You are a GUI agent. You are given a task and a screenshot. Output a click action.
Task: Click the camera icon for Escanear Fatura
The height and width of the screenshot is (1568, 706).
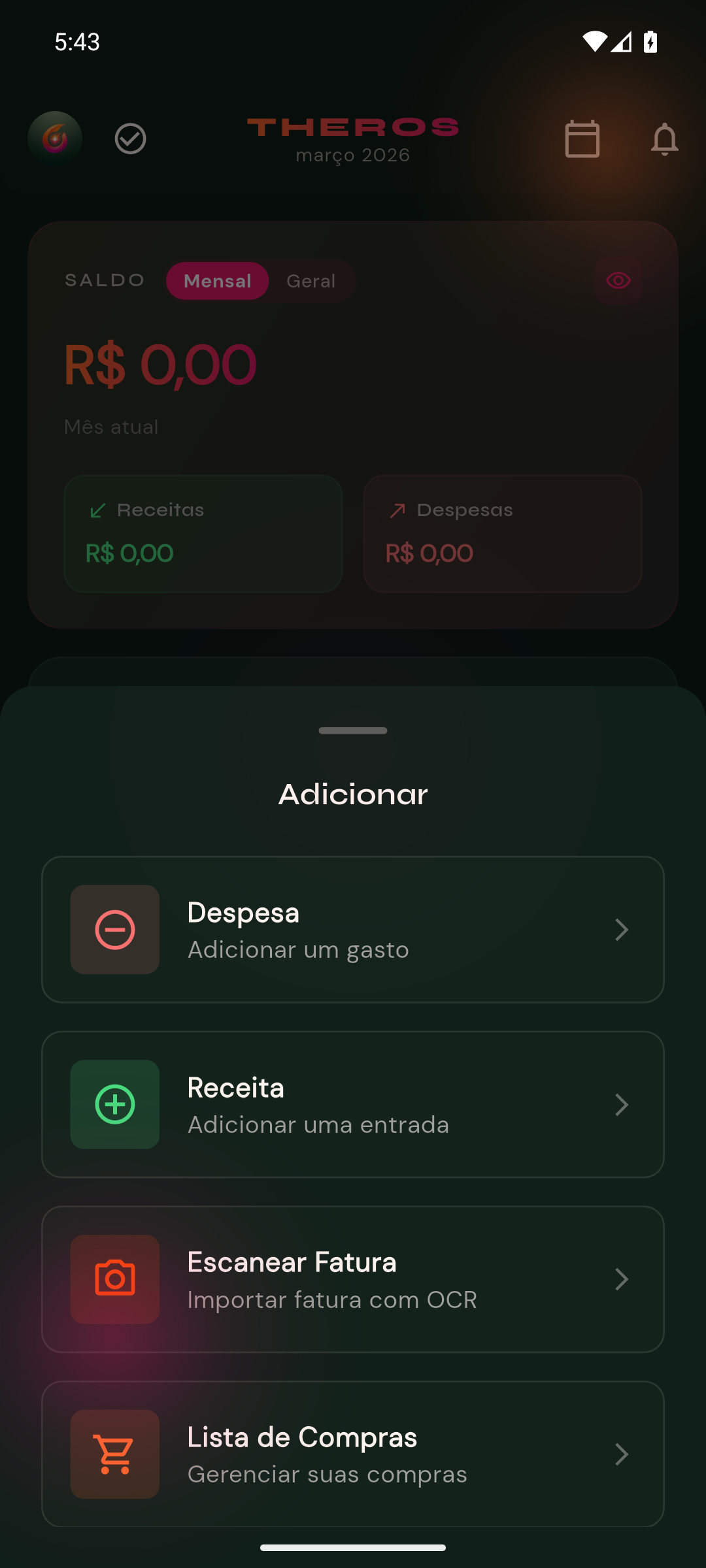pyautogui.click(x=114, y=1279)
